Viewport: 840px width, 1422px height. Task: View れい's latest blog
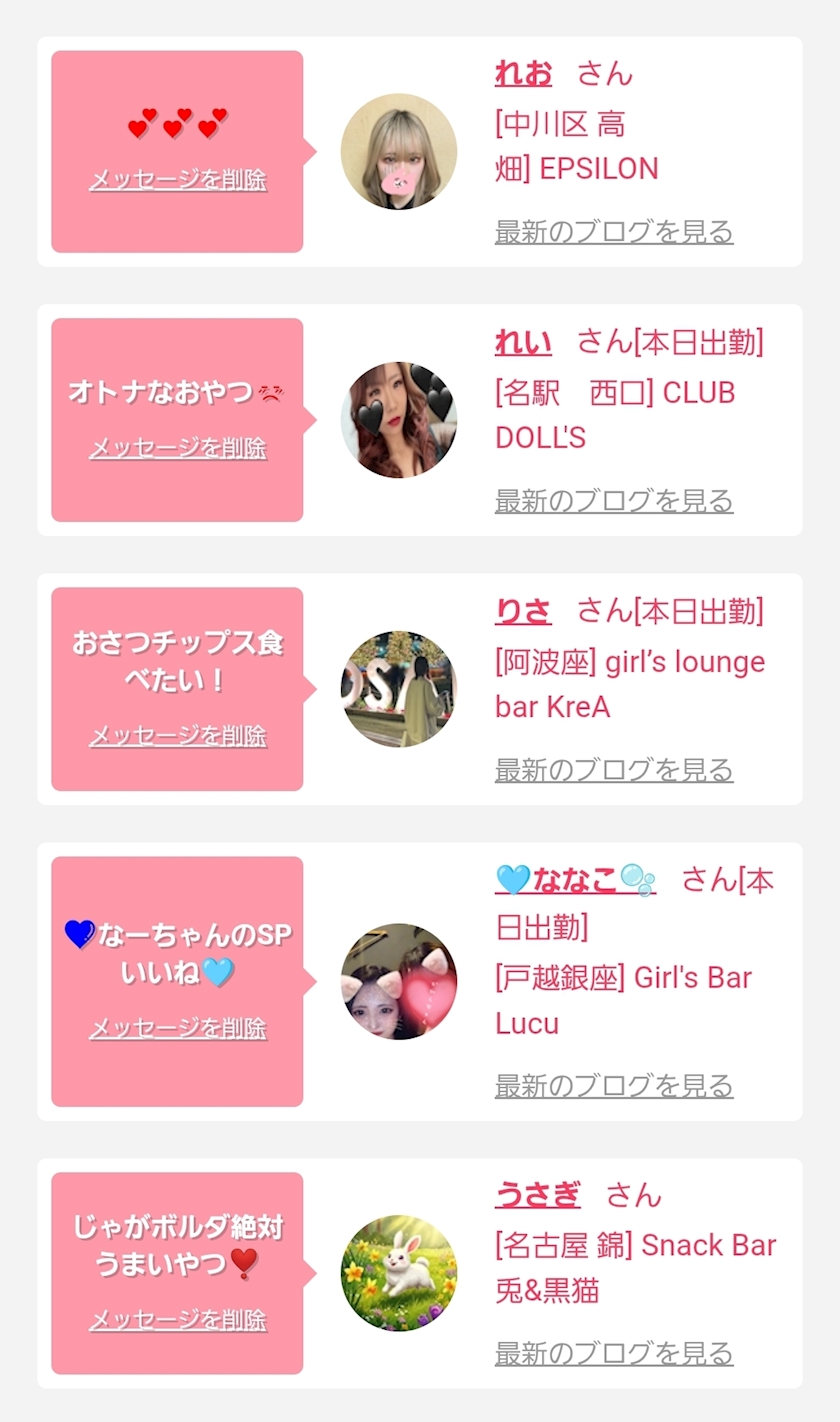point(614,501)
